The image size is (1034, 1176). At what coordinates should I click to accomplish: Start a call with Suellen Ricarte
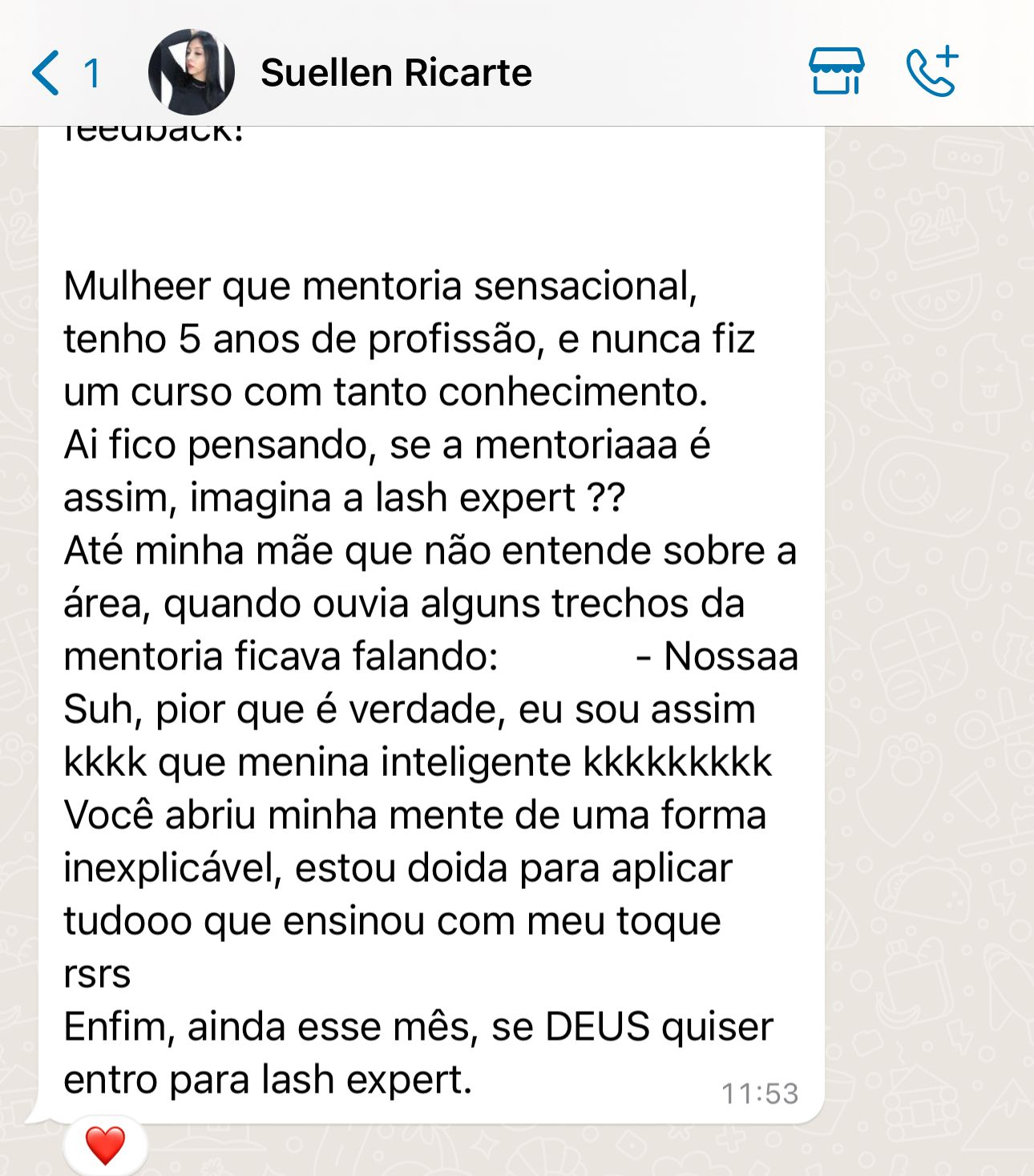[932, 71]
